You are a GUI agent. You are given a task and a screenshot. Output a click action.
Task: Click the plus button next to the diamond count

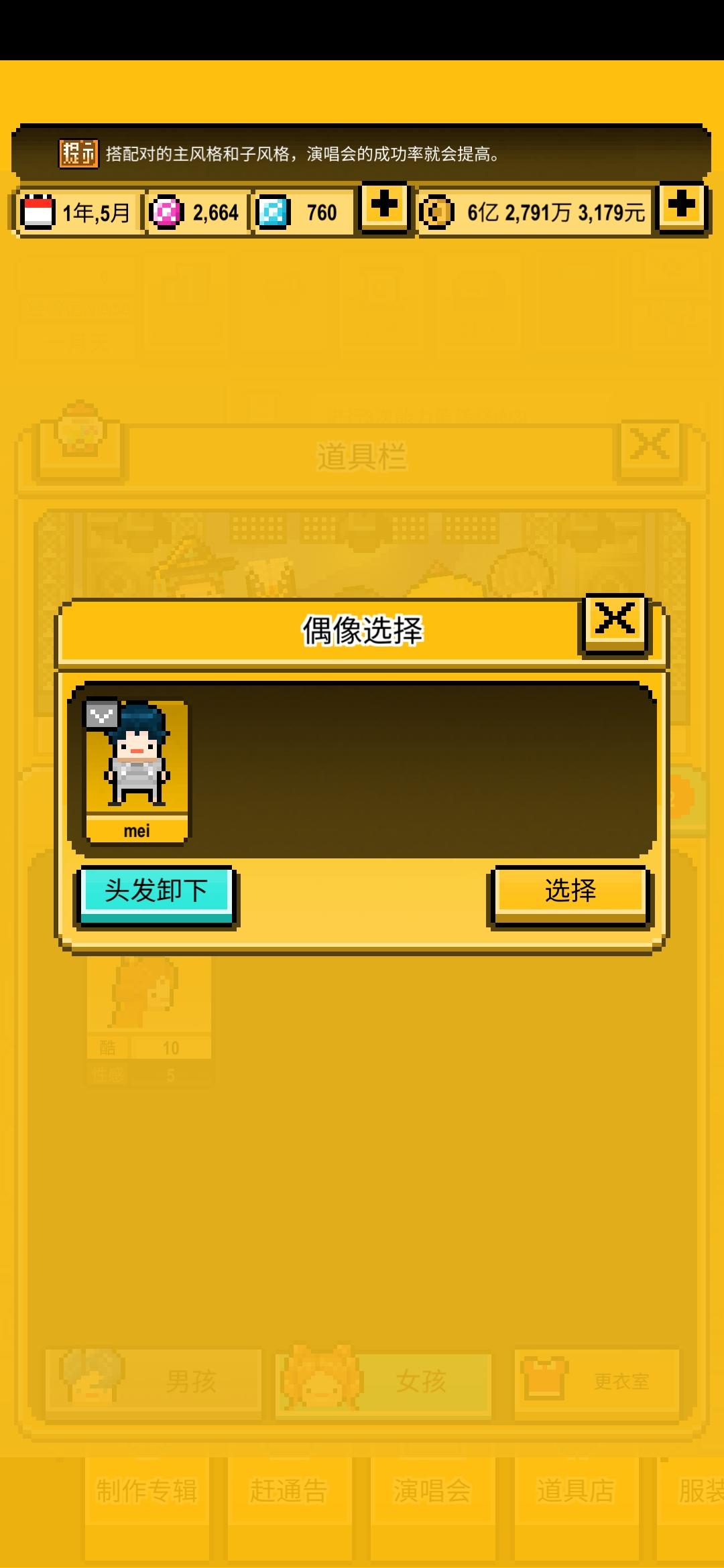click(x=383, y=209)
